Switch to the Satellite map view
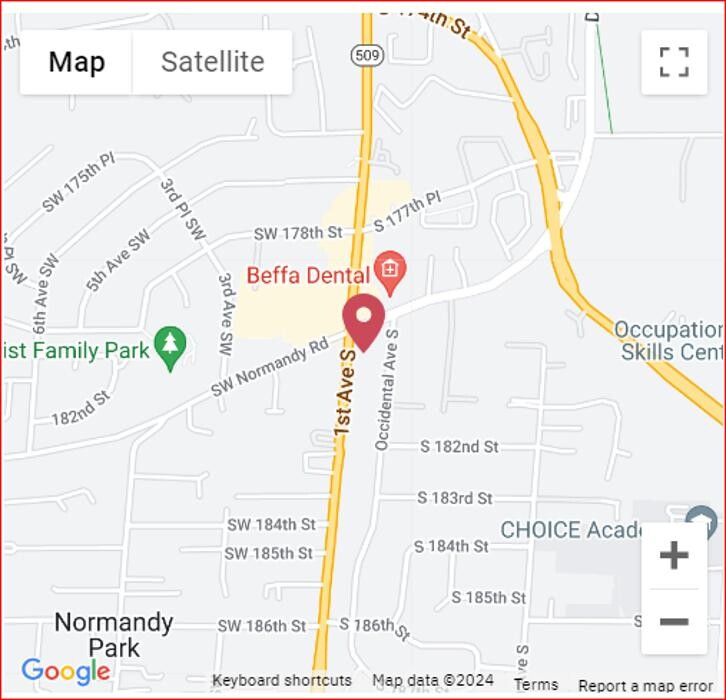The image size is (726, 700). 212,62
